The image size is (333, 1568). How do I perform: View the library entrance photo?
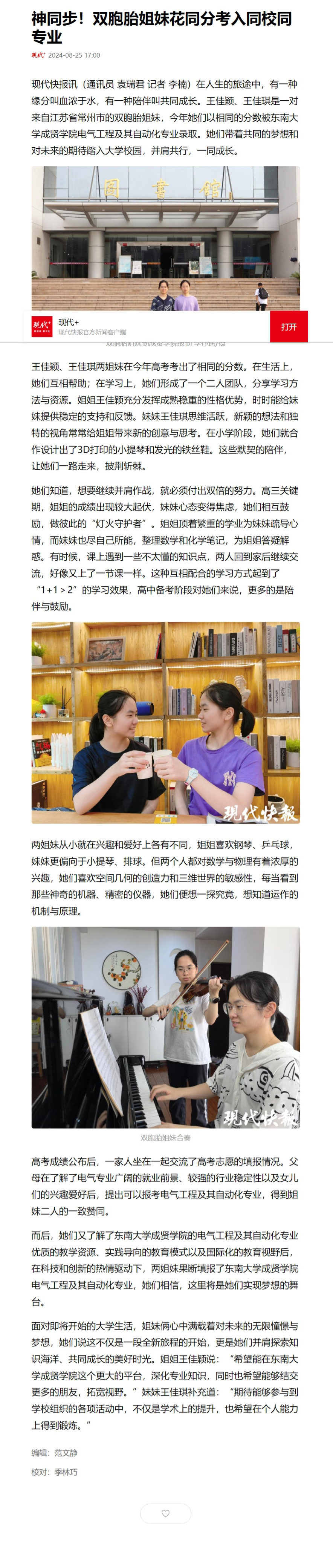point(166,237)
